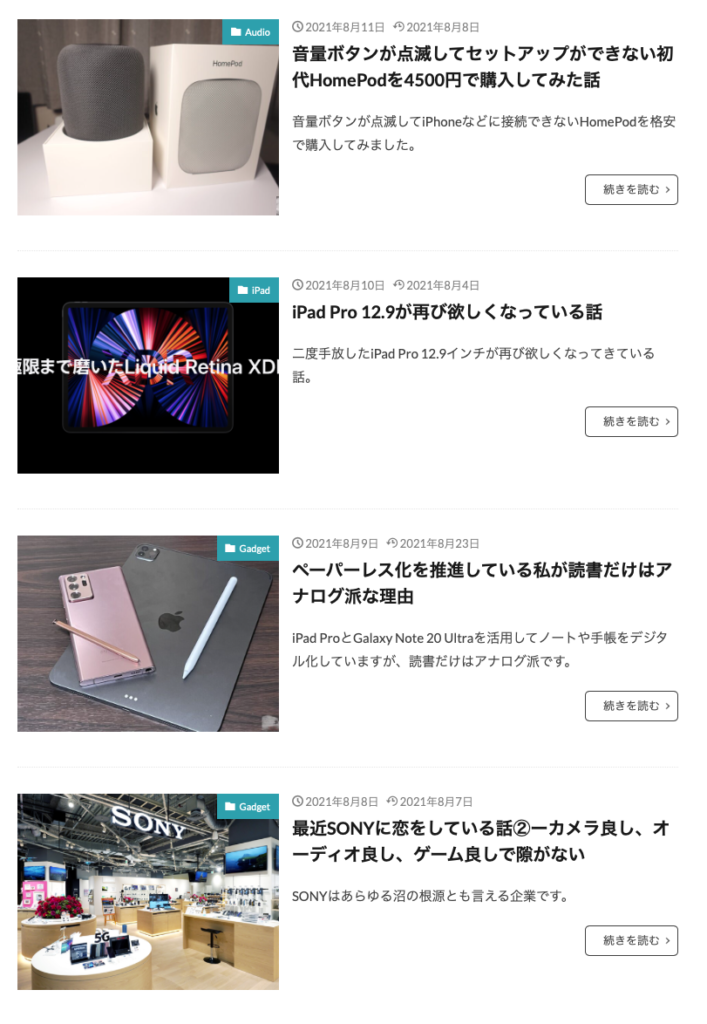Tap the Audio category tag
Image resolution: width=707 pixels, height=1024 pixels.
[x=250, y=32]
